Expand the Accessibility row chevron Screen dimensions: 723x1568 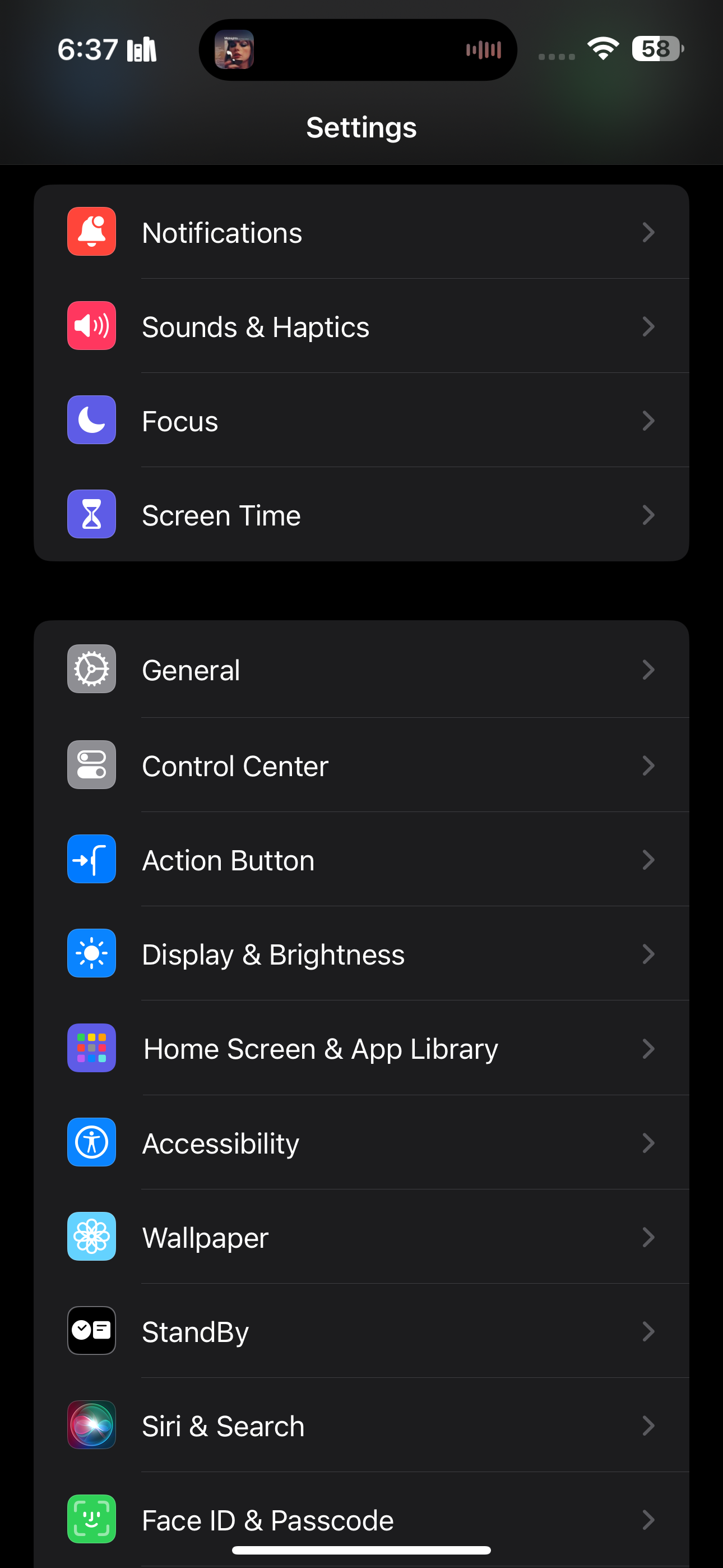coord(649,1142)
